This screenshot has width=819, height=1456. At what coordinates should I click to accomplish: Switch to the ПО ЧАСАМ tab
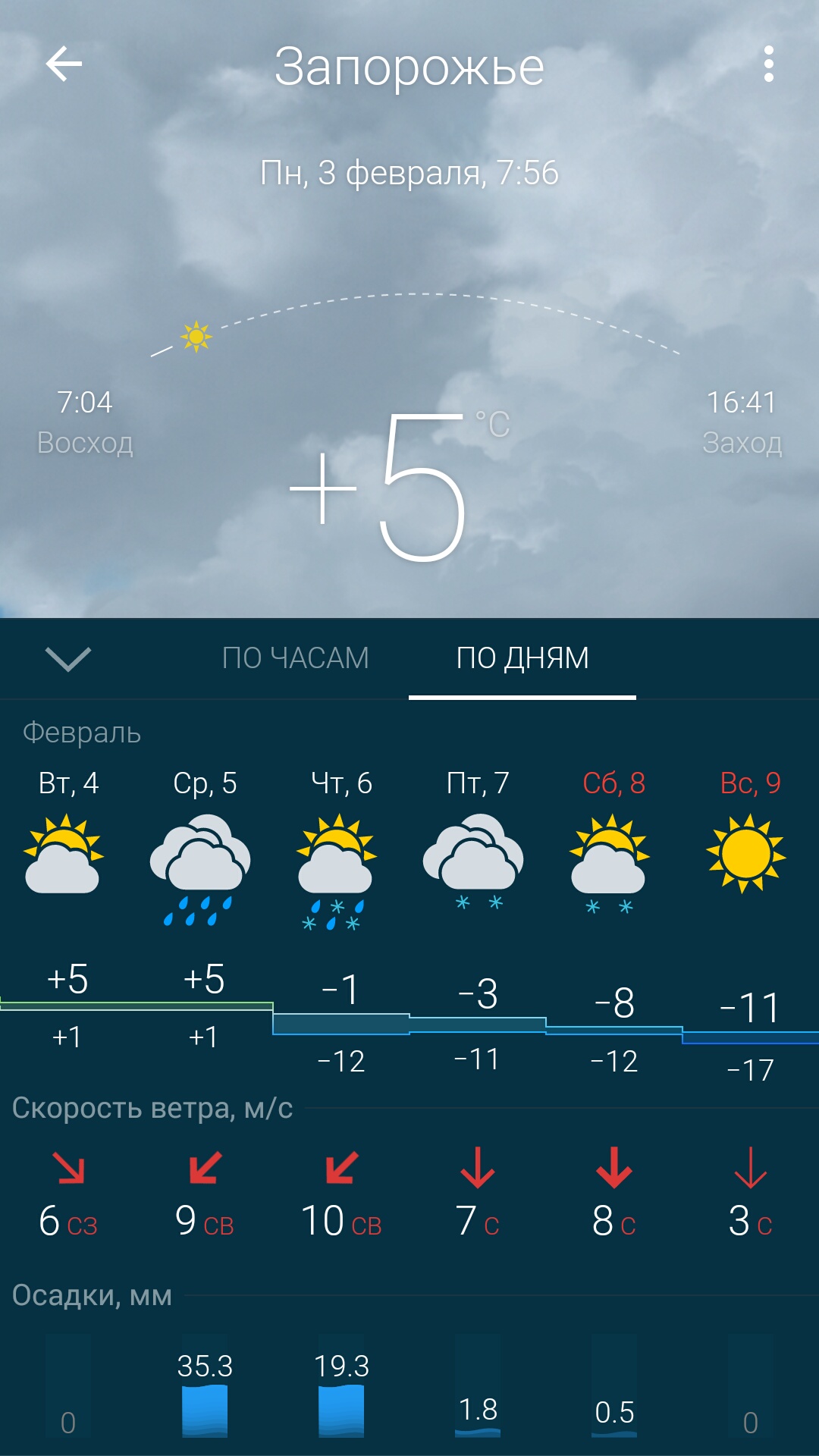(295, 657)
